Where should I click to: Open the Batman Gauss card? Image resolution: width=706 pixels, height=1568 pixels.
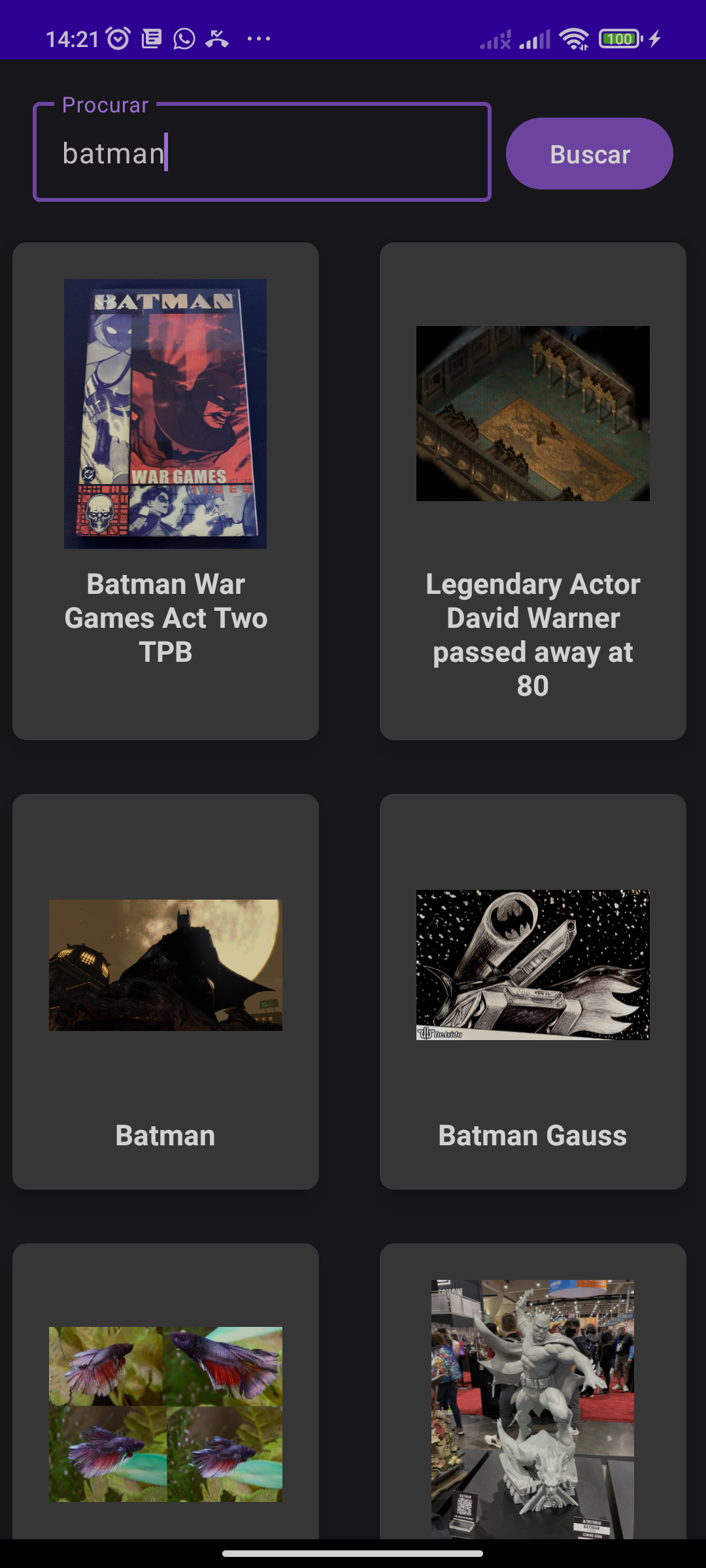(x=533, y=990)
